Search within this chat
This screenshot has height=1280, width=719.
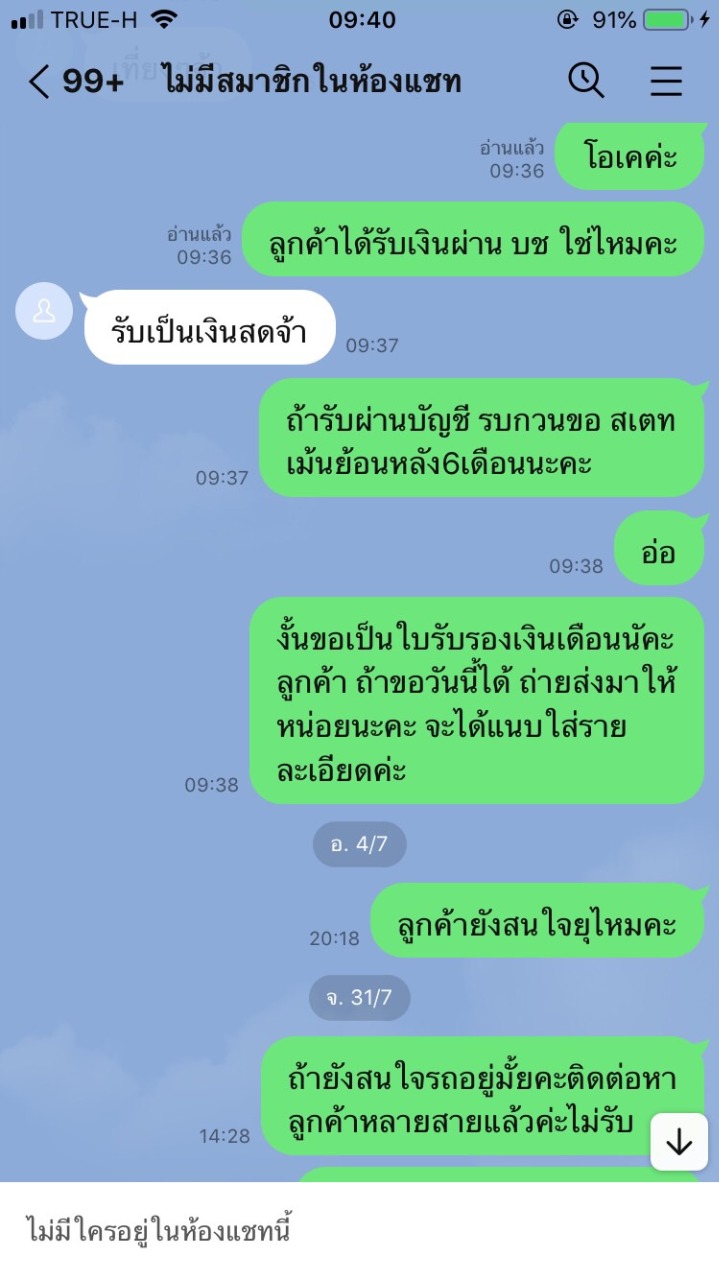coord(586,81)
